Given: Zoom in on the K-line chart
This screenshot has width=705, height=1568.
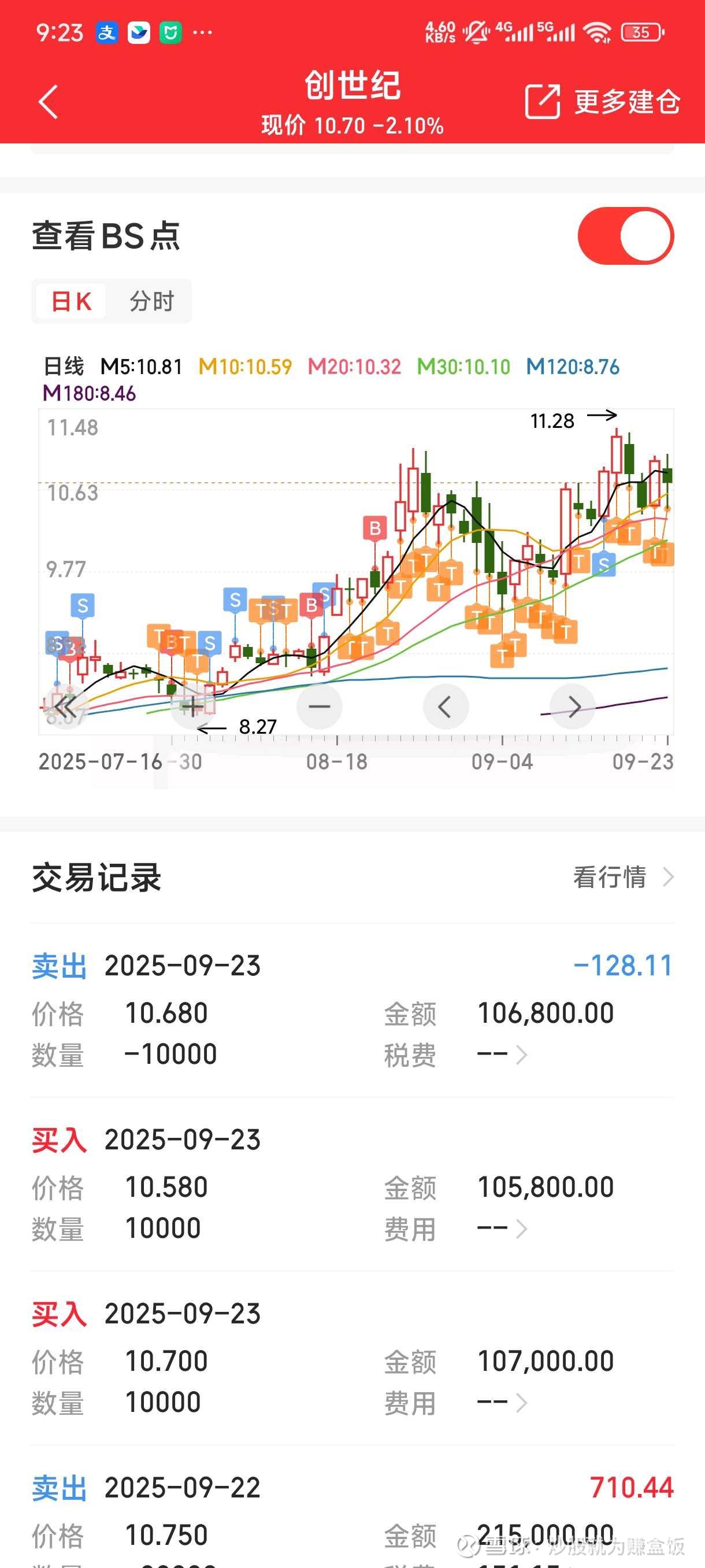Looking at the screenshot, I should click(x=193, y=707).
